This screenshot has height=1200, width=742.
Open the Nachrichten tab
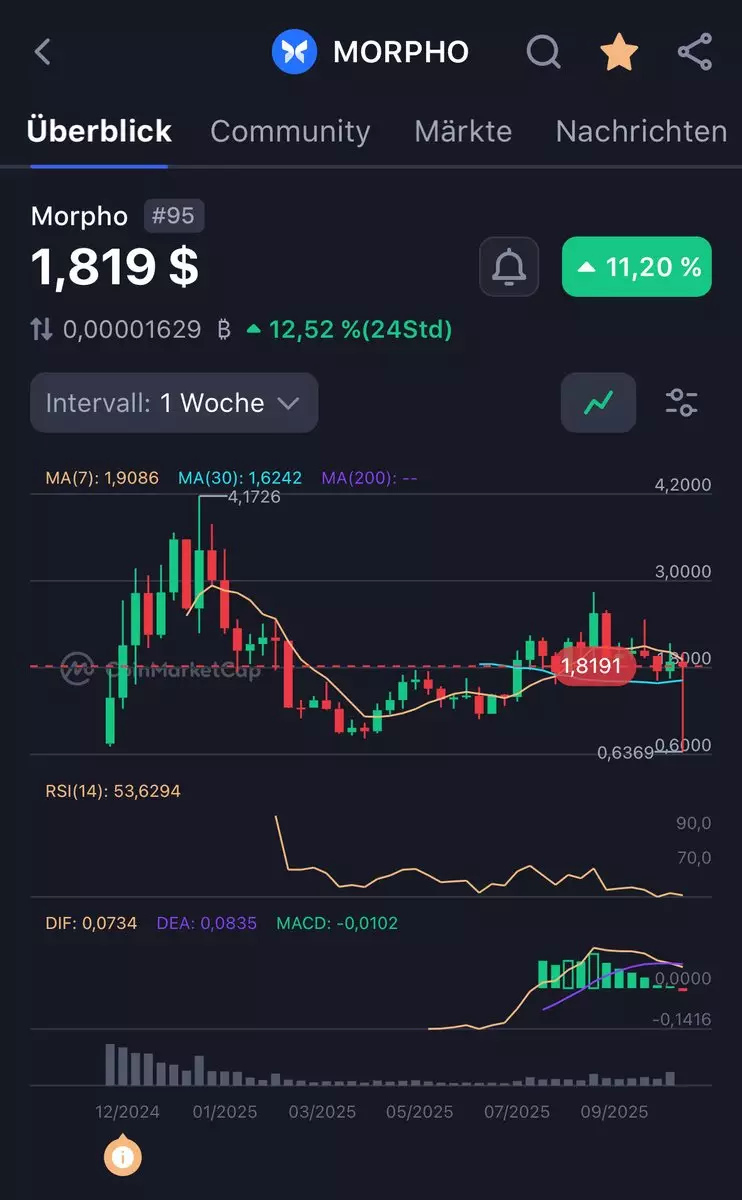pyautogui.click(x=641, y=131)
